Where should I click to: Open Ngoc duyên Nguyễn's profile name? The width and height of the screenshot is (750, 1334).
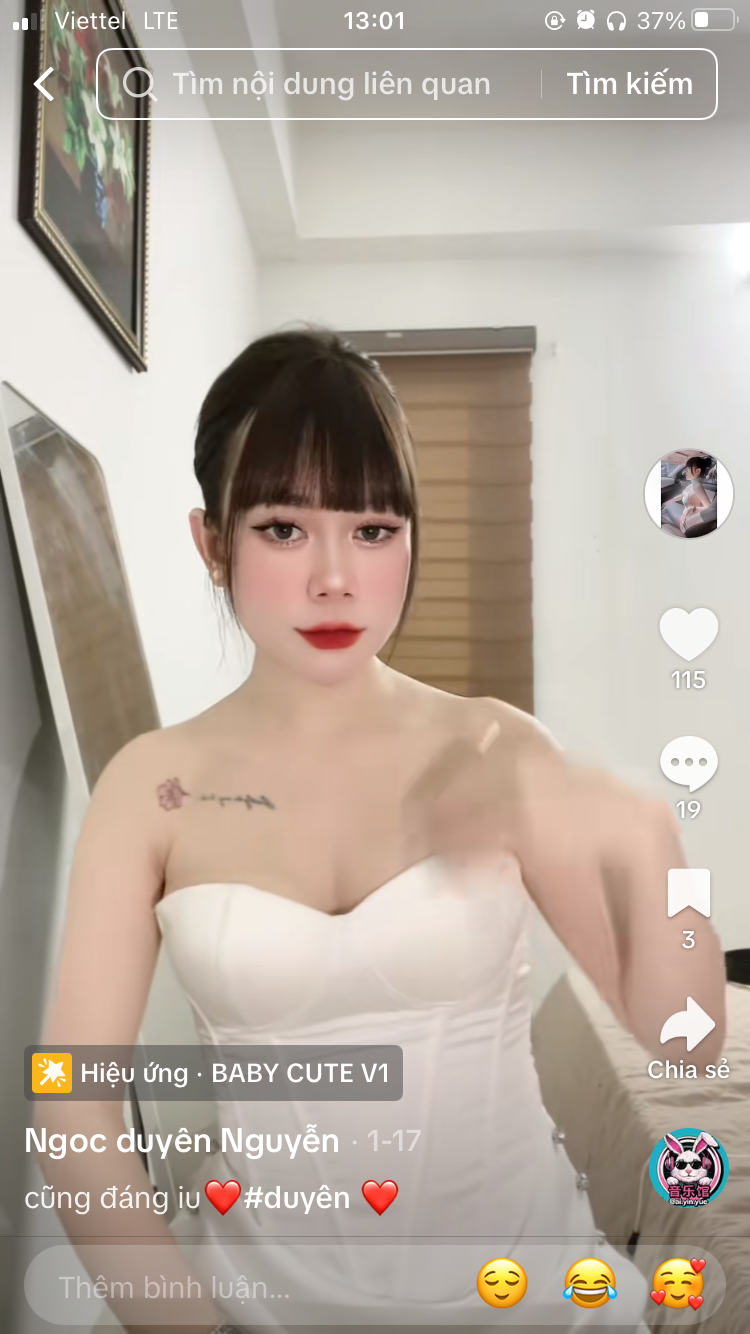click(181, 1141)
